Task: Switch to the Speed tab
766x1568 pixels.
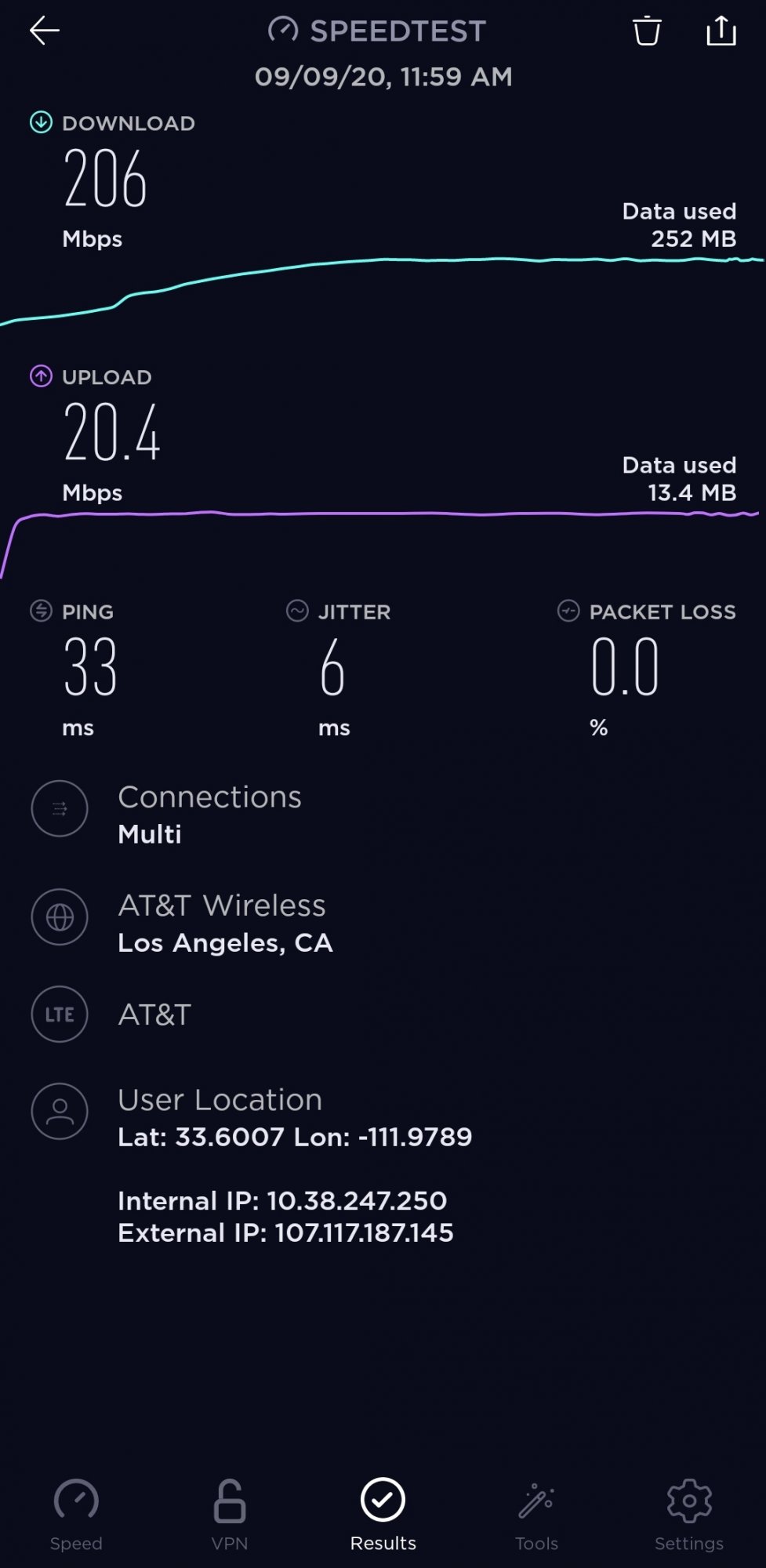Action: [76, 1515]
